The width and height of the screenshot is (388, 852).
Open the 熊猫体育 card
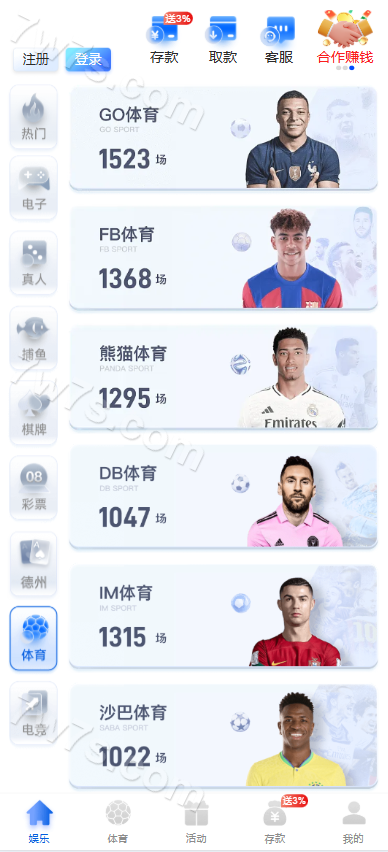[x=223, y=377]
